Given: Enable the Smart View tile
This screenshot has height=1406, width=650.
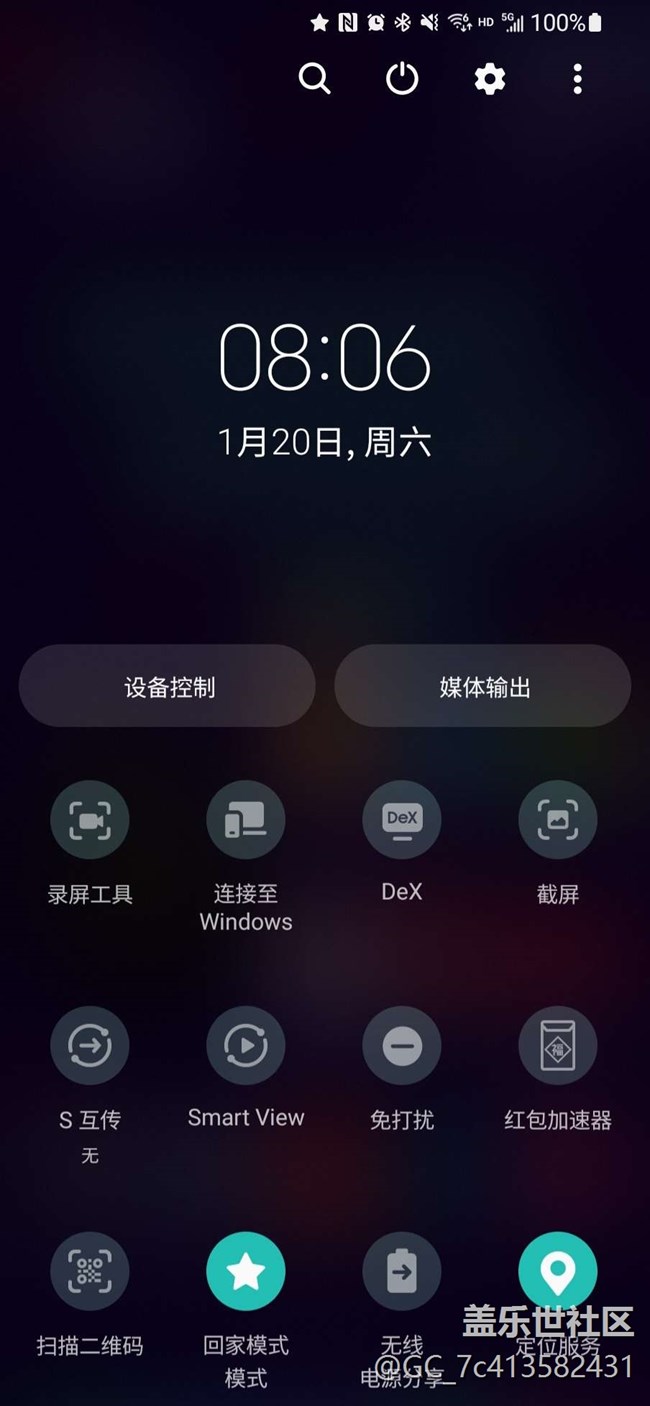Looking at the screenshot, I should [x=246, y=1046].
